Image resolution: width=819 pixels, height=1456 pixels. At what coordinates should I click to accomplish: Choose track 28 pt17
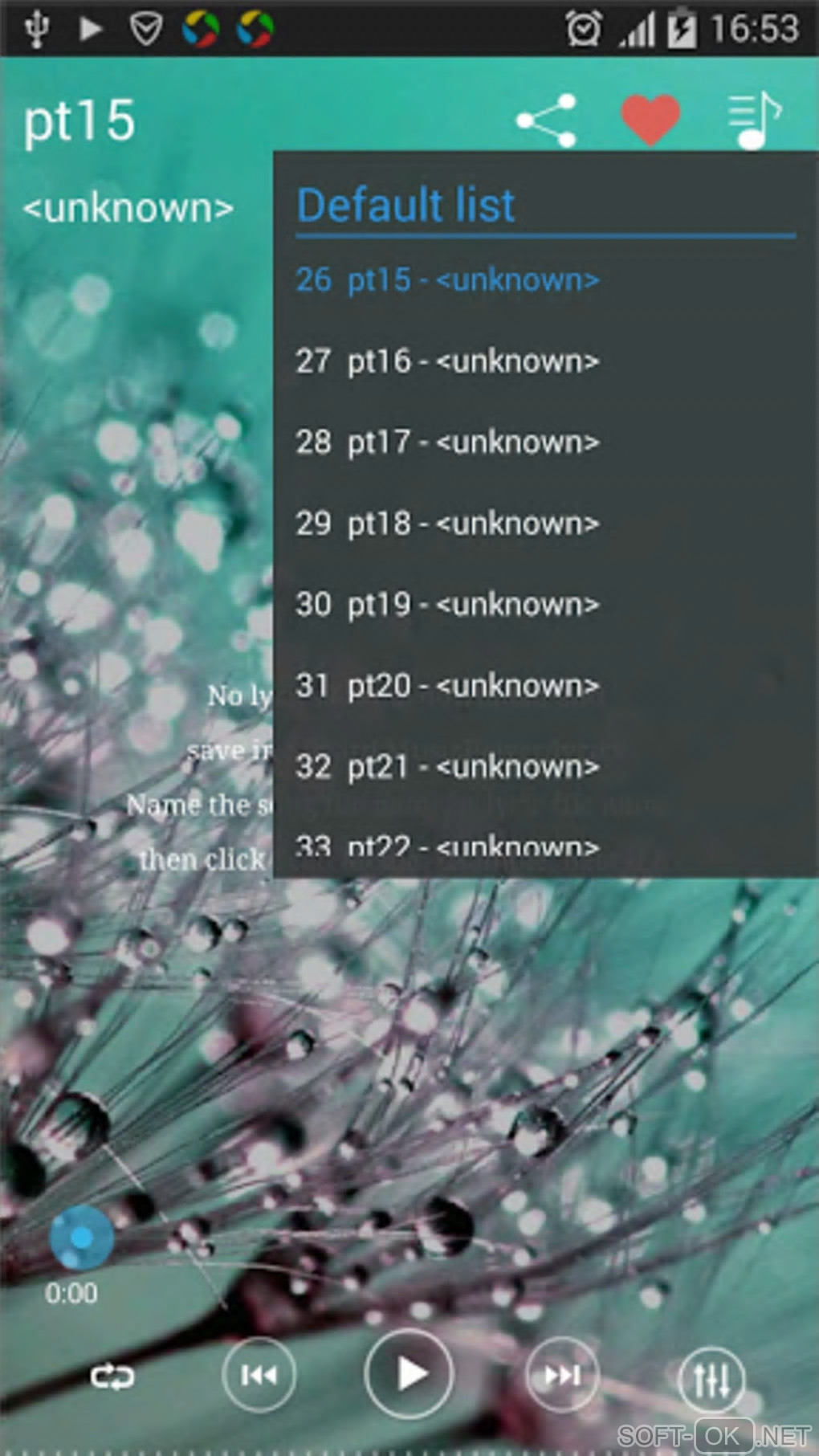click(447, 442)
